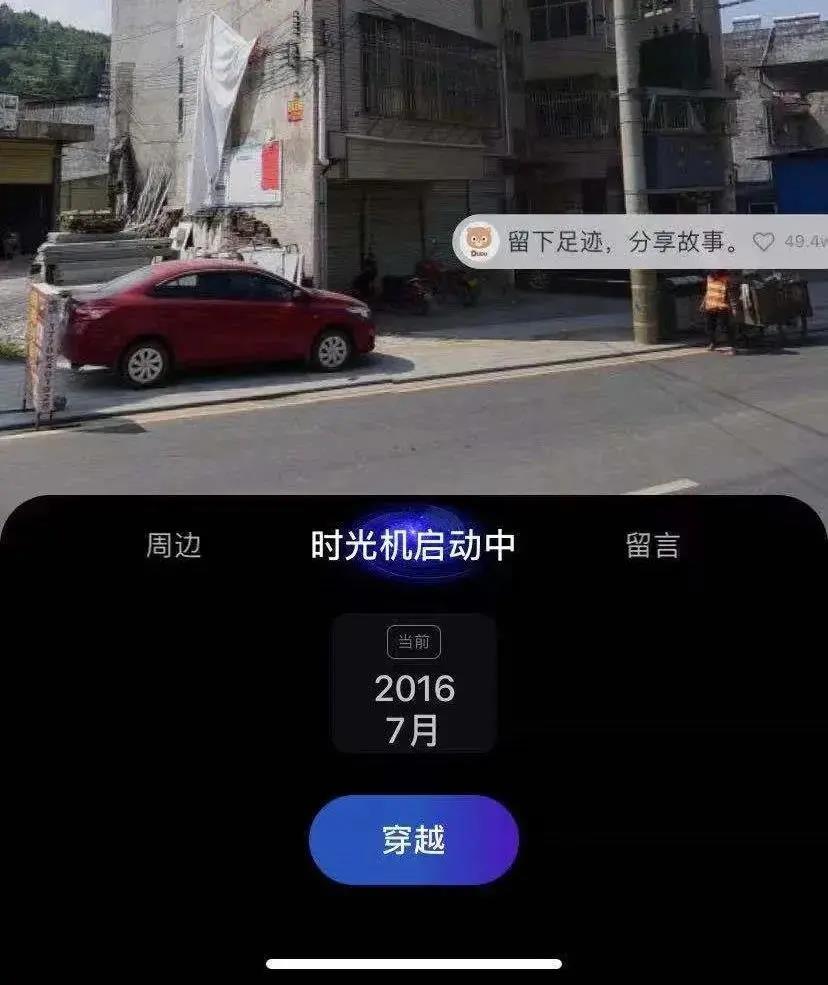Select the 时光机启动中 tab

[413, 545]
